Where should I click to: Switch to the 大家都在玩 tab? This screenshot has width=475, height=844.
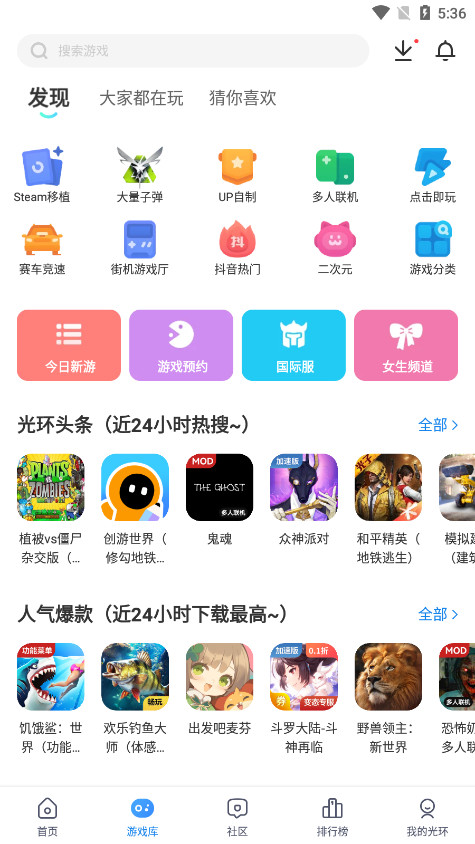141,98
